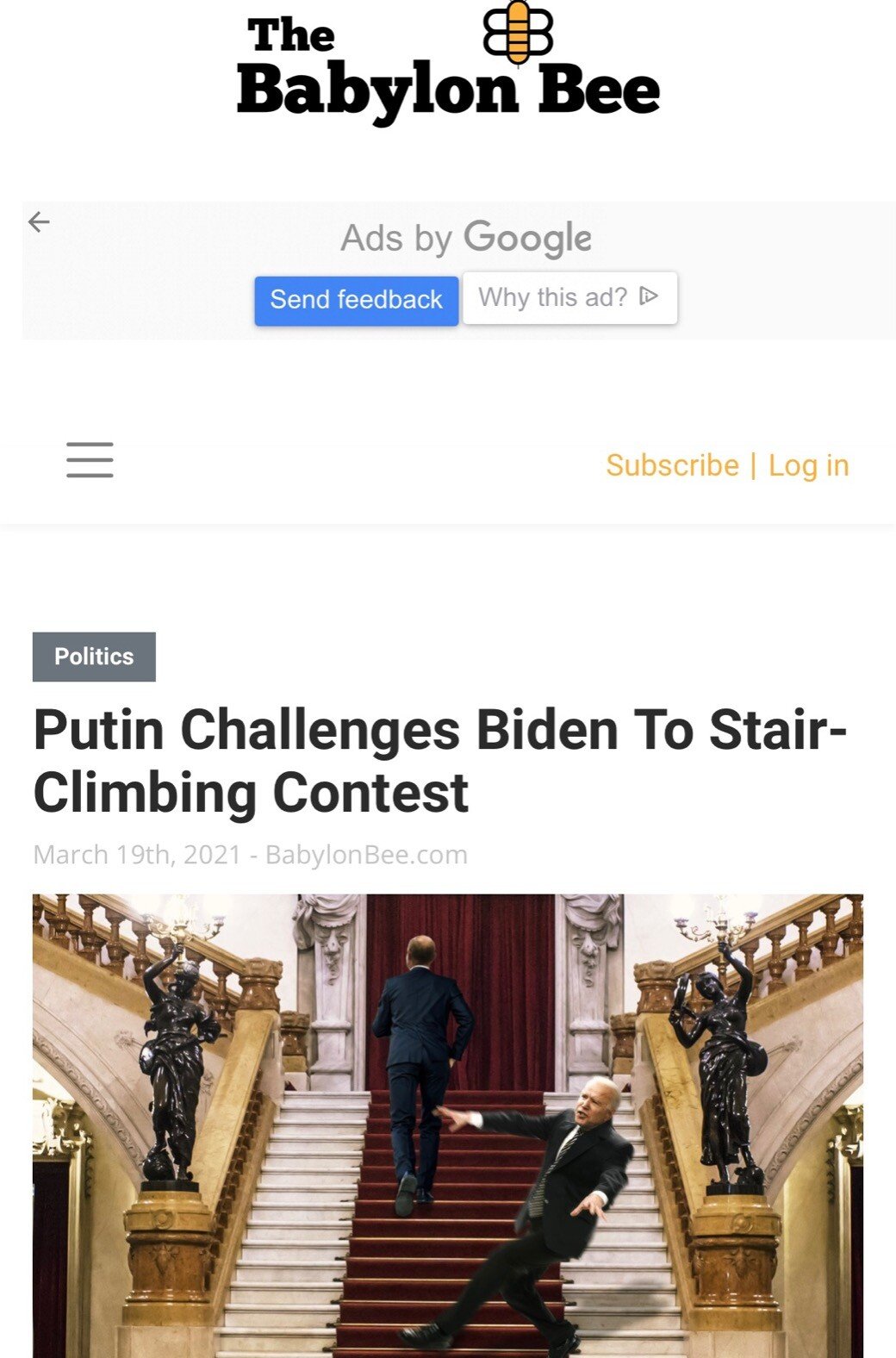The image size is (896, 1358).
Task: Go back using the ad's arrow
Action: pyautogui.click(x=39, y=222)
